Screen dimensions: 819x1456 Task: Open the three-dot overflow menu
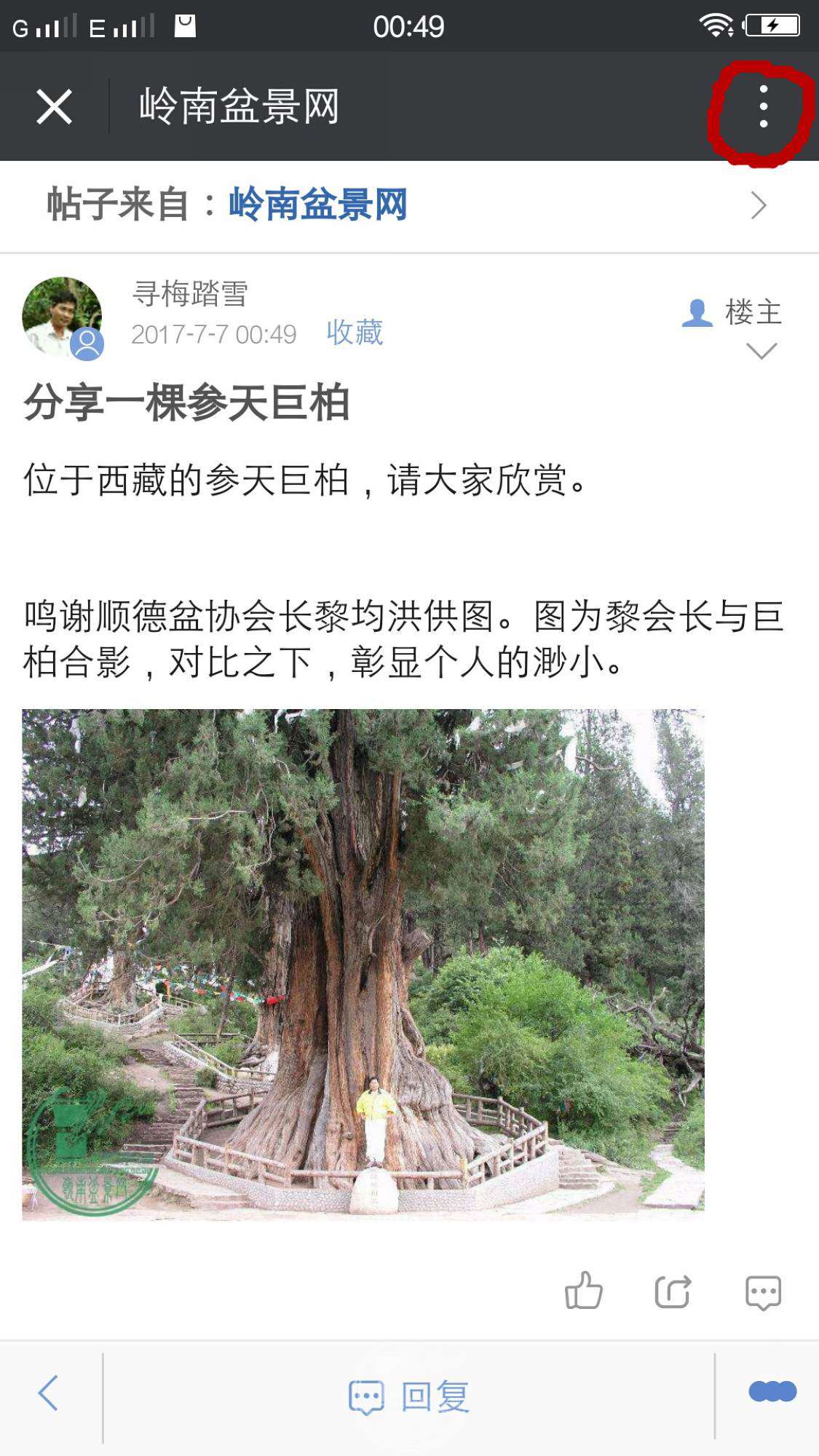click(x=763, y=107)
